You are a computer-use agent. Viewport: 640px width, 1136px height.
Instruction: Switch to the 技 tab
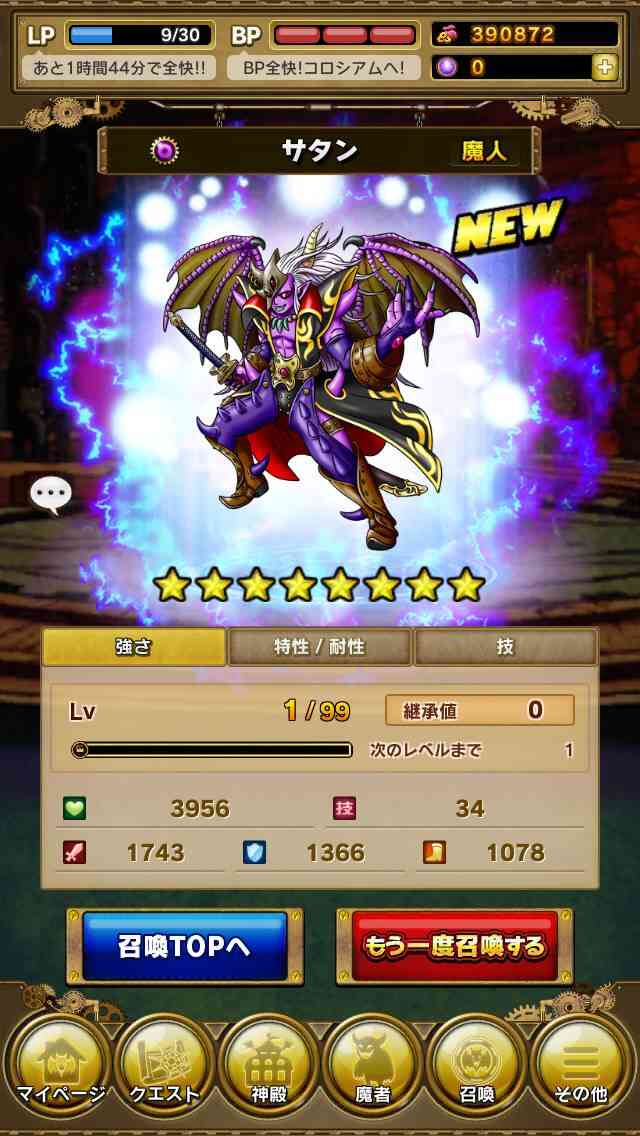tap(505, 647)
